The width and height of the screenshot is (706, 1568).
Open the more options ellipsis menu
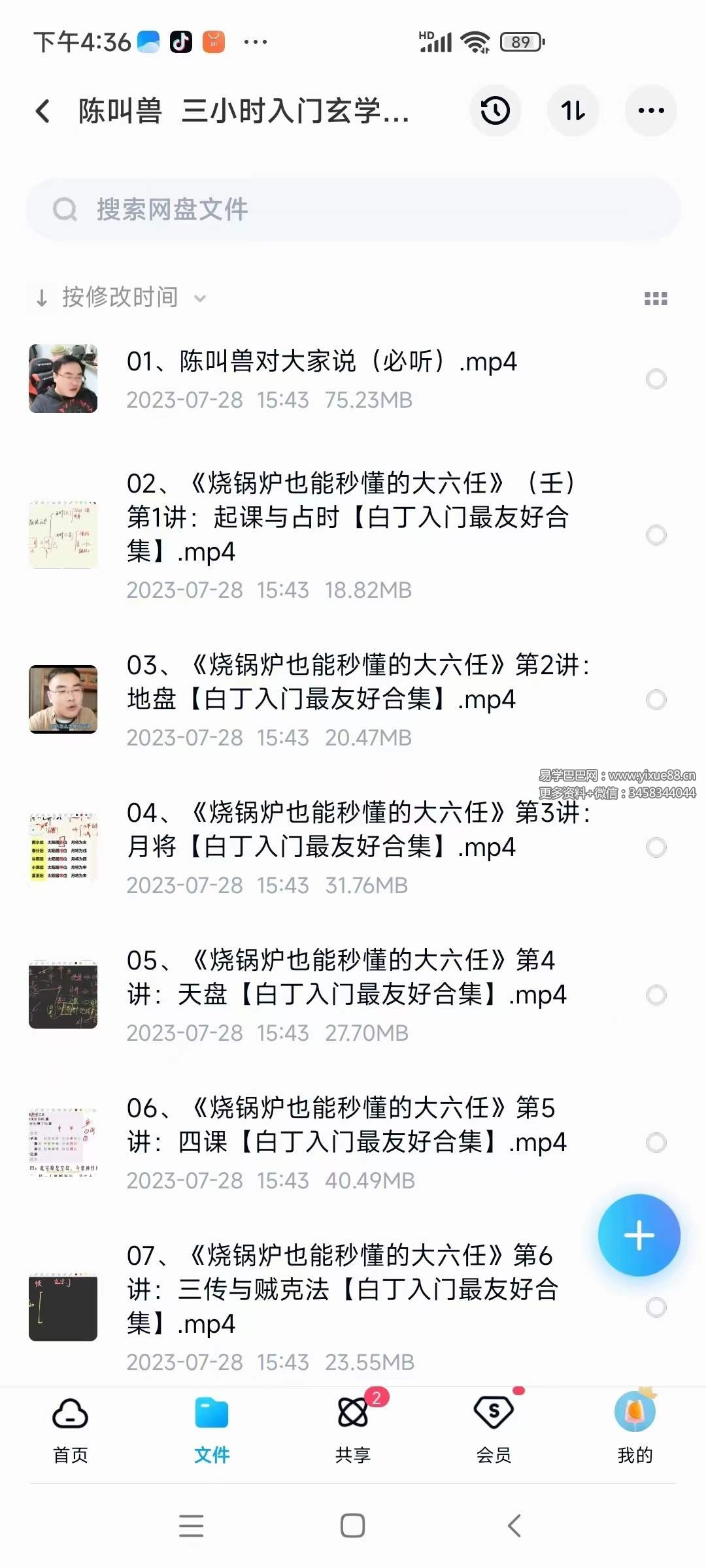pos(651,111)
